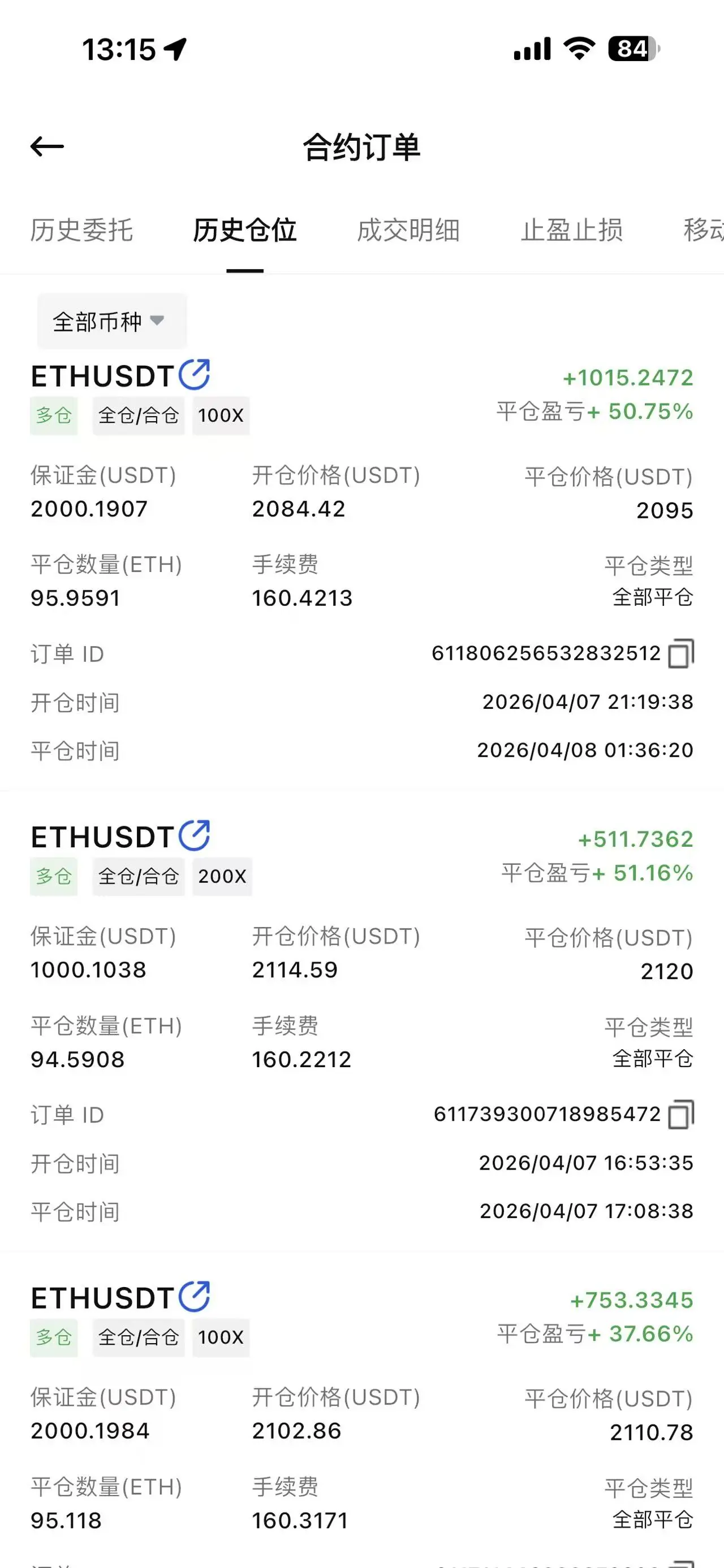Share the ETHUSDT position with +1015.2472 profit
724x1568 pixels.
195,375
